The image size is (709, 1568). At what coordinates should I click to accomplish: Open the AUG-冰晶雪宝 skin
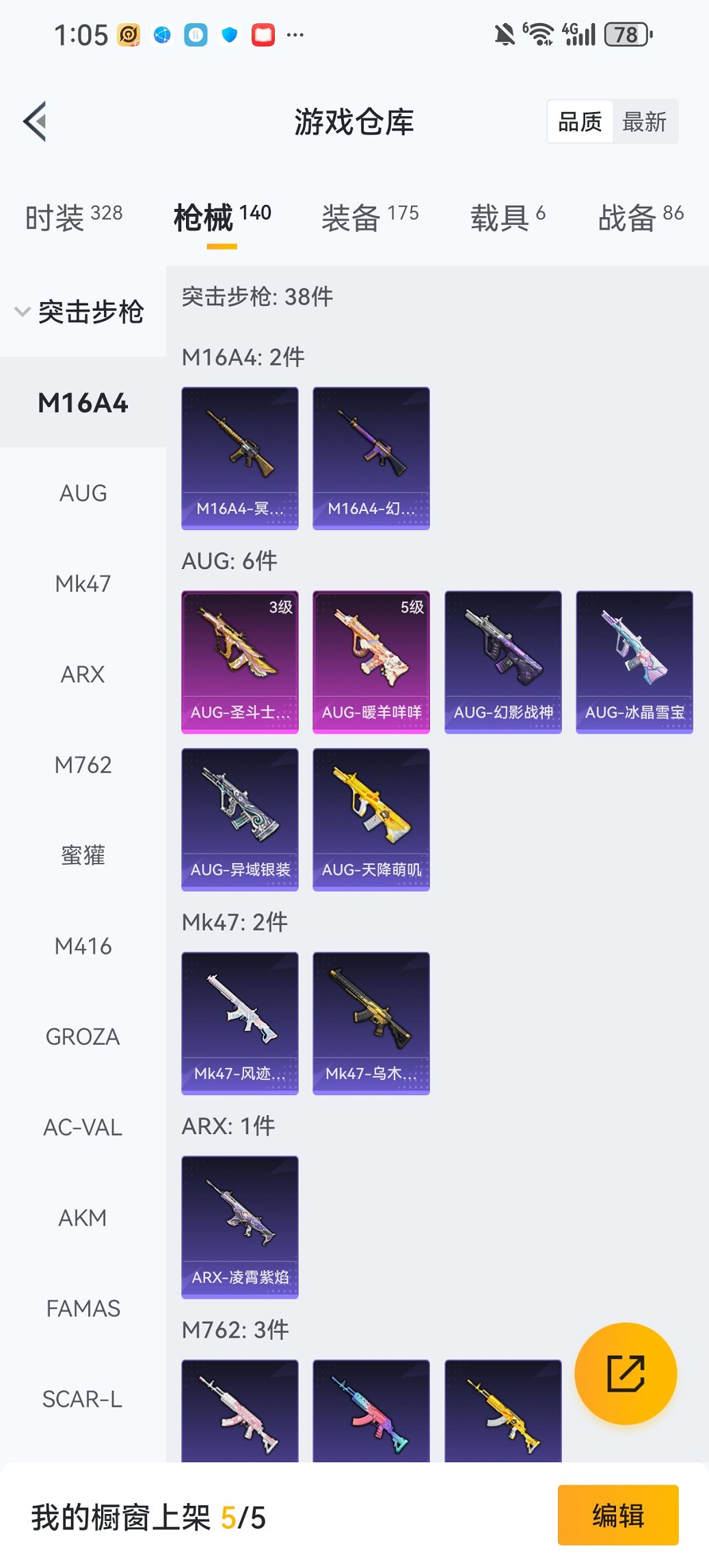click(x=634, y=662)
